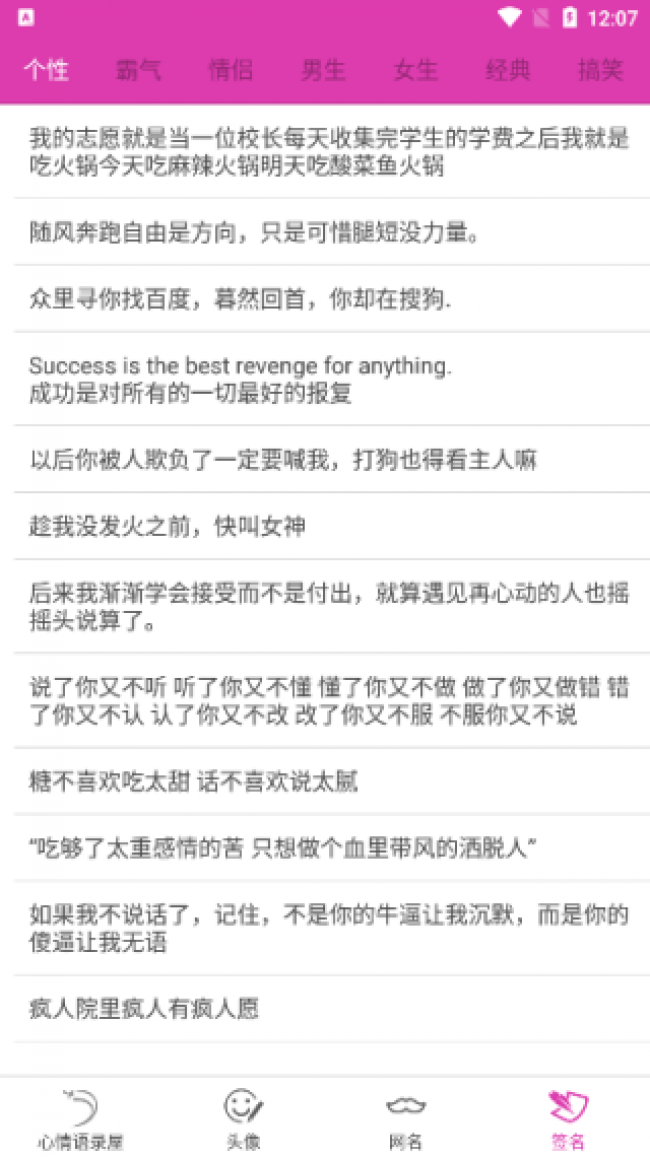Open the 男生 tab
This screenshot has width=650, height=1157.
324,70
